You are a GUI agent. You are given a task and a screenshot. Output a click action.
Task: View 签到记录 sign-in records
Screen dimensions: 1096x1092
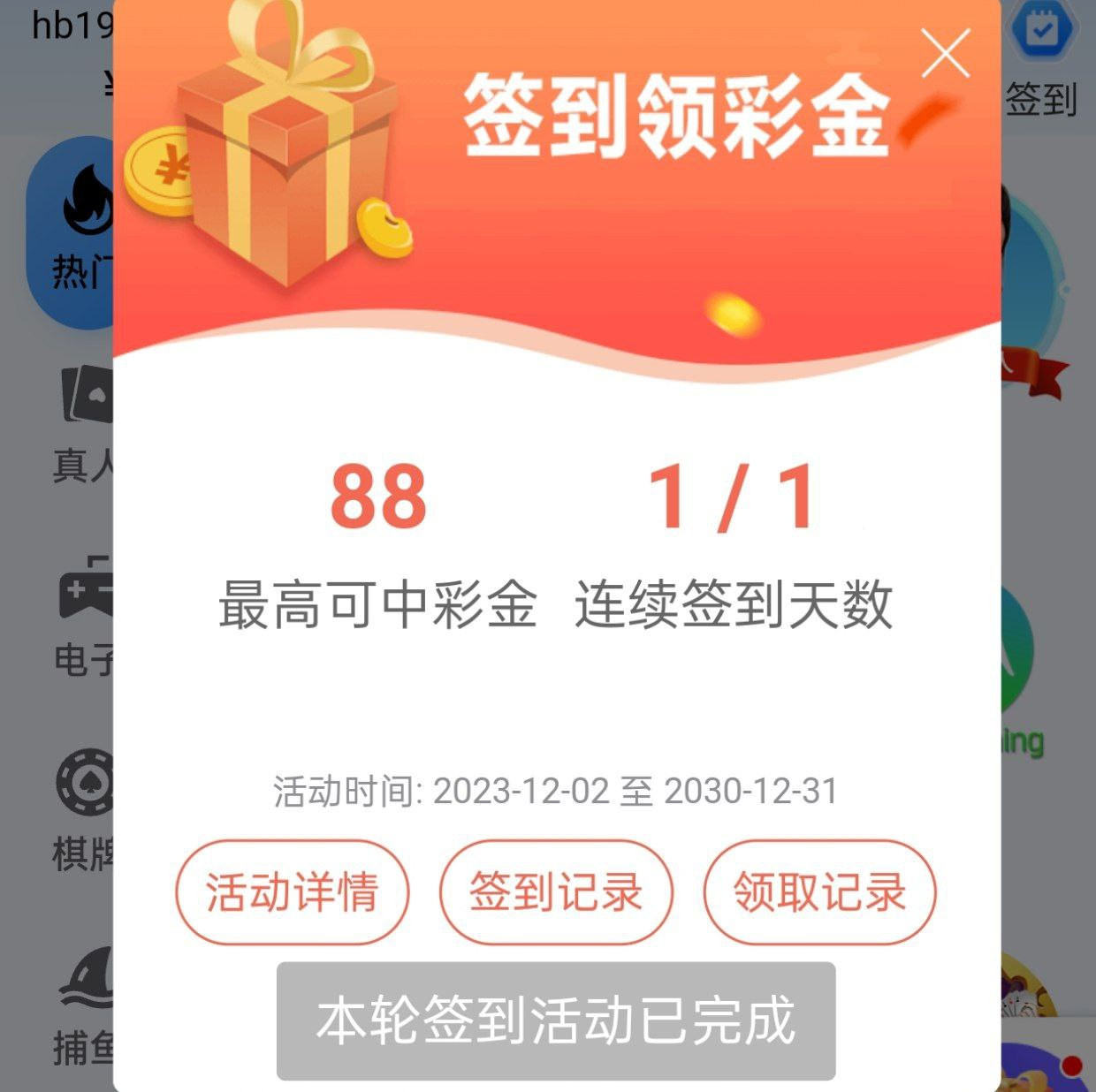pos(556,891)
